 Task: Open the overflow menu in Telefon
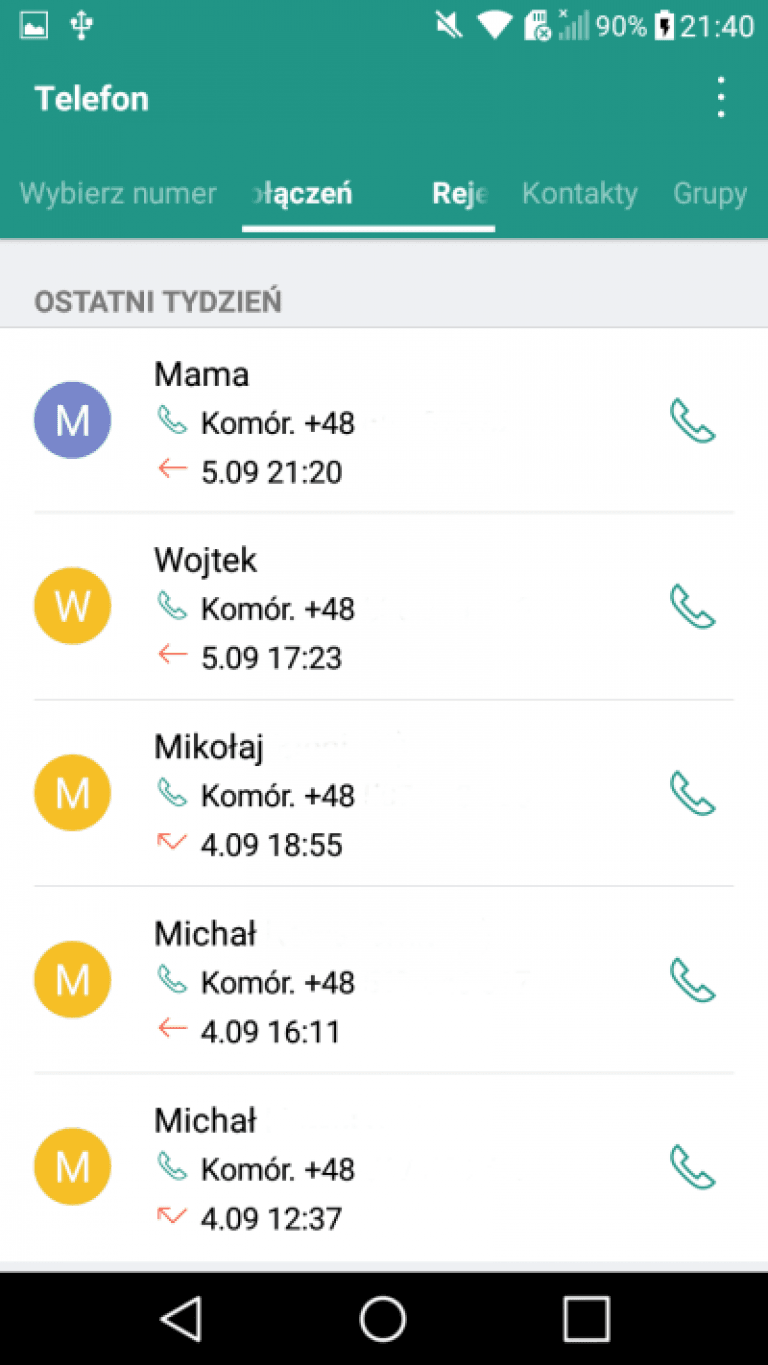point(720,98)
